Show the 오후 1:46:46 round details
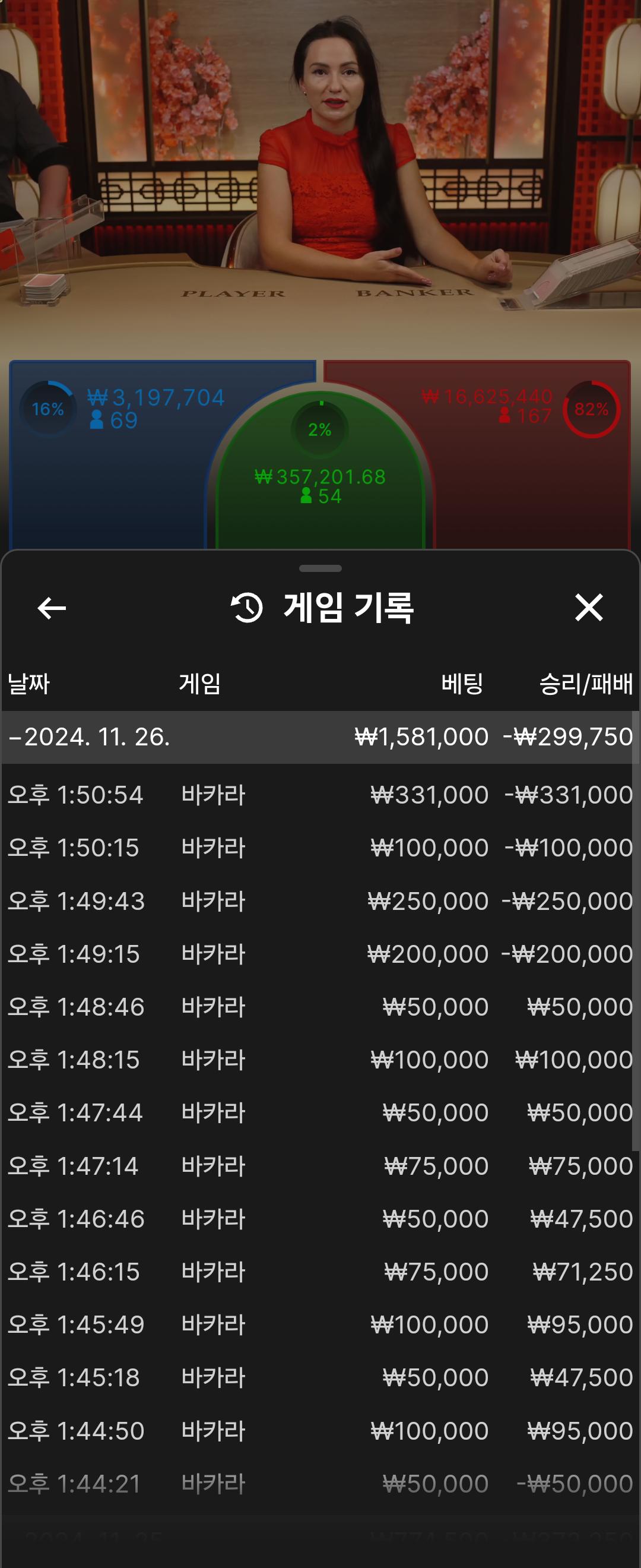The image size is (641, 1568). pyautogui.click(x=320, y=1219)
